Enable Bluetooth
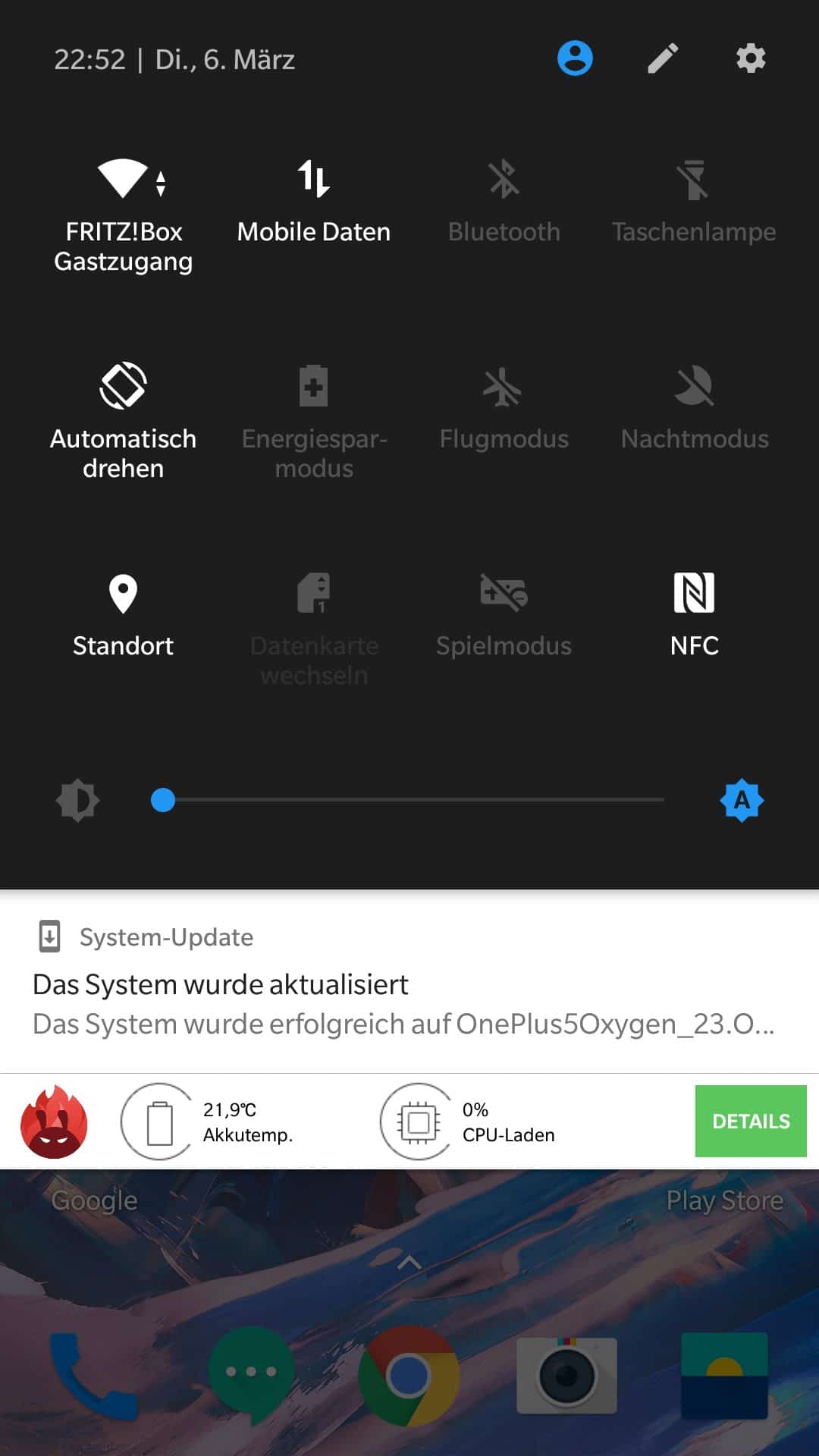The height and width of the screenshot is (1456, 819). coord(504,202)
